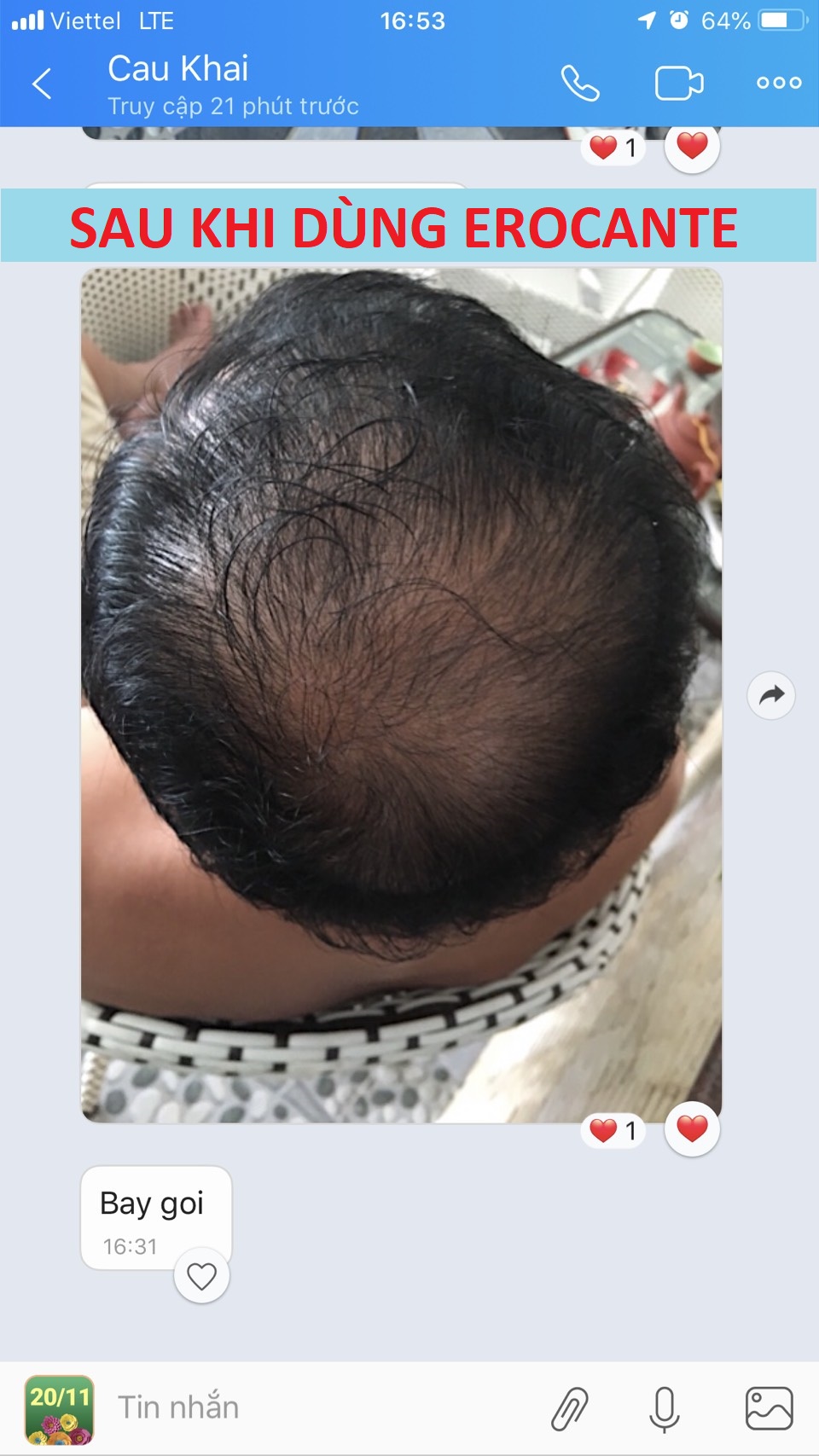Record a voice message with the microphone
This screenshot has height=1456, width=819.
click(665, 1408)
